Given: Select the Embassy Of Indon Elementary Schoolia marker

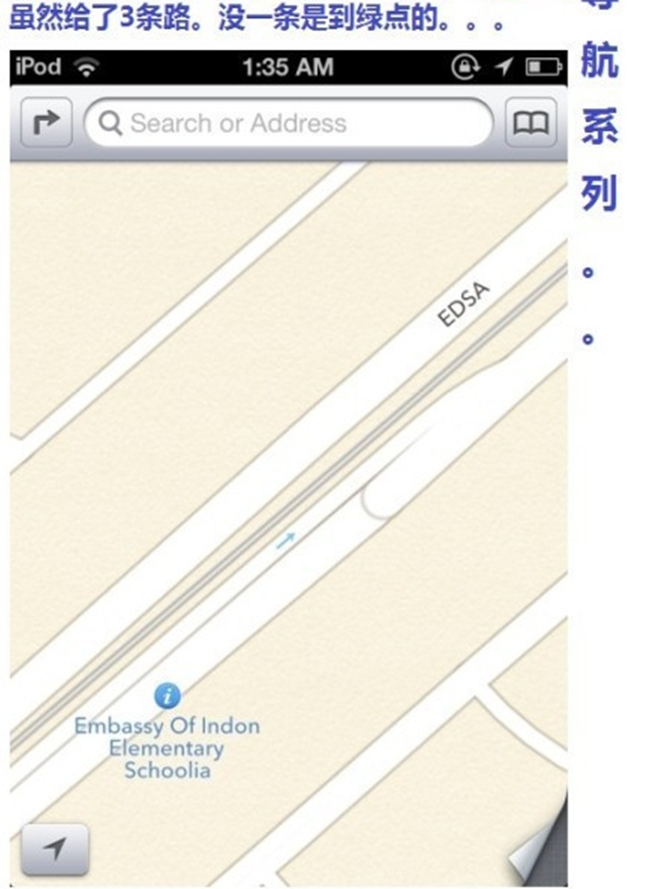Looking at the screenshot, I should [x=168, y=694].
